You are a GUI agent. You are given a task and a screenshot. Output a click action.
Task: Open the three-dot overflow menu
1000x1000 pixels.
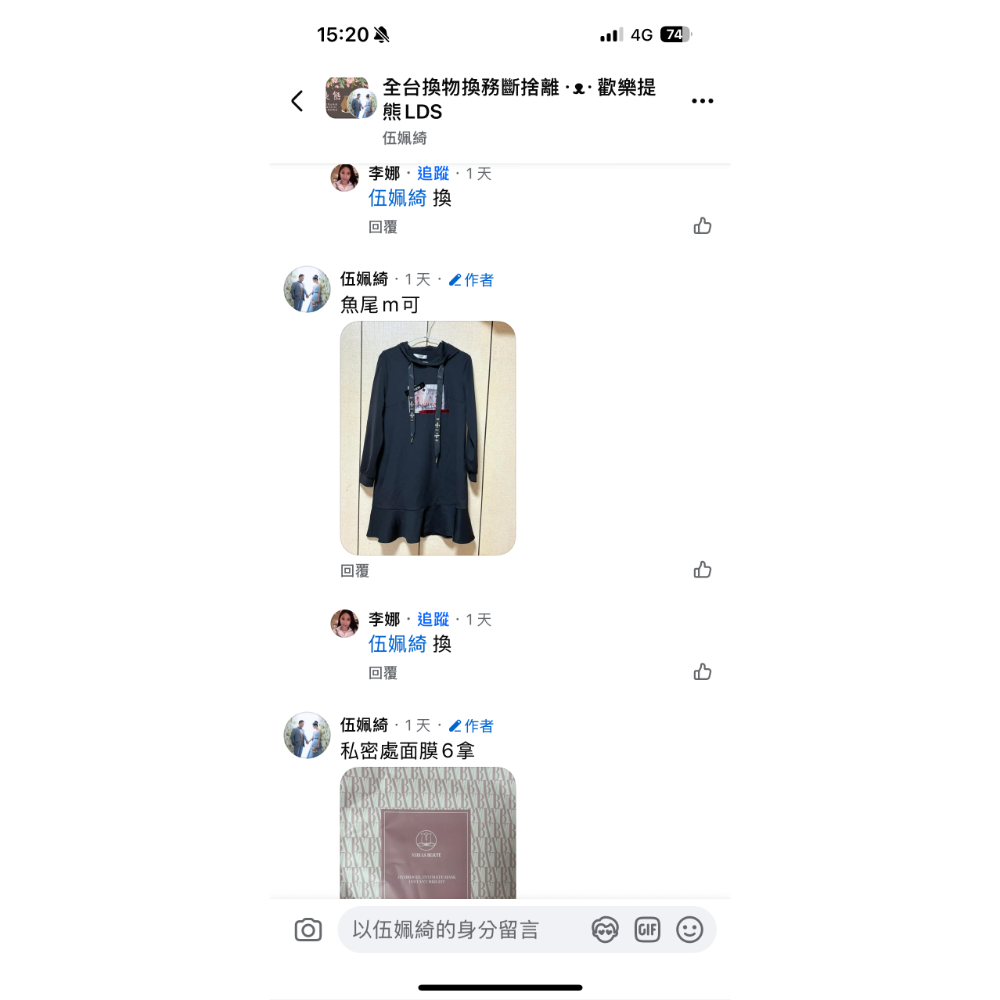702,101
